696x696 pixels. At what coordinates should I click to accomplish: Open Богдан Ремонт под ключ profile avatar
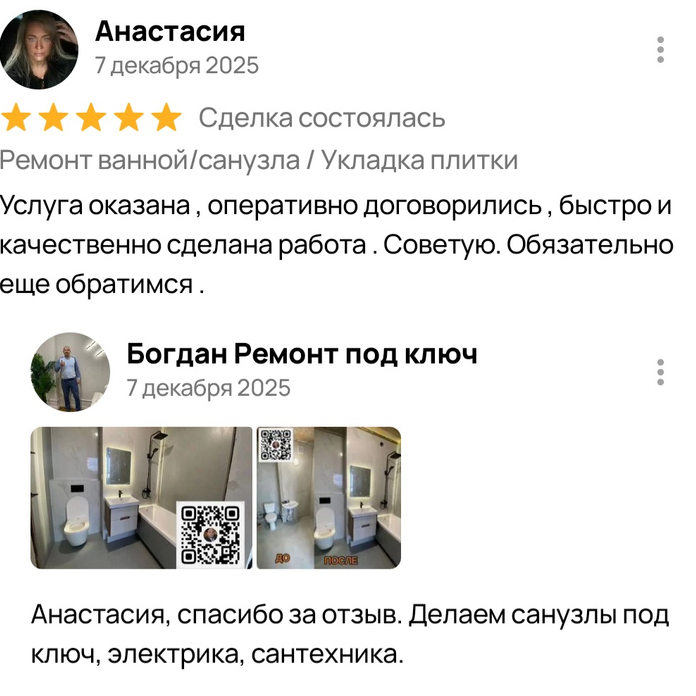point(70,372)
